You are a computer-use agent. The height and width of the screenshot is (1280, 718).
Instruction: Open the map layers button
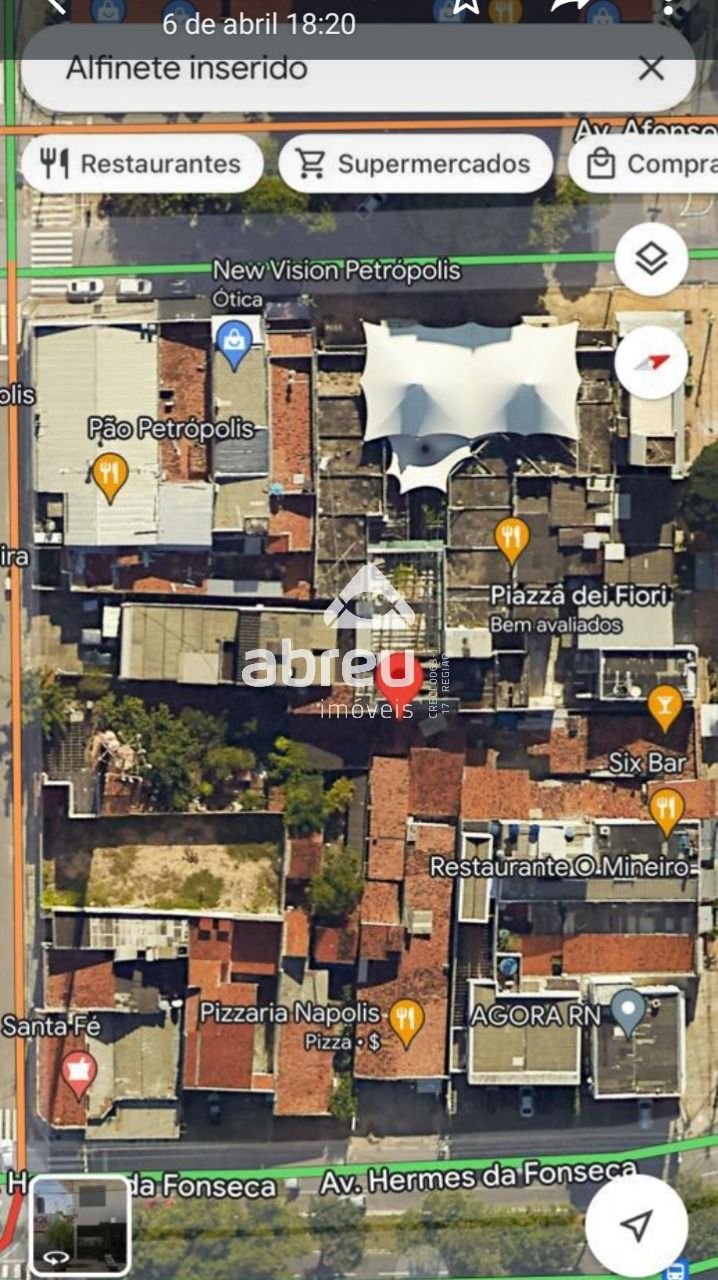coord(651,260)
